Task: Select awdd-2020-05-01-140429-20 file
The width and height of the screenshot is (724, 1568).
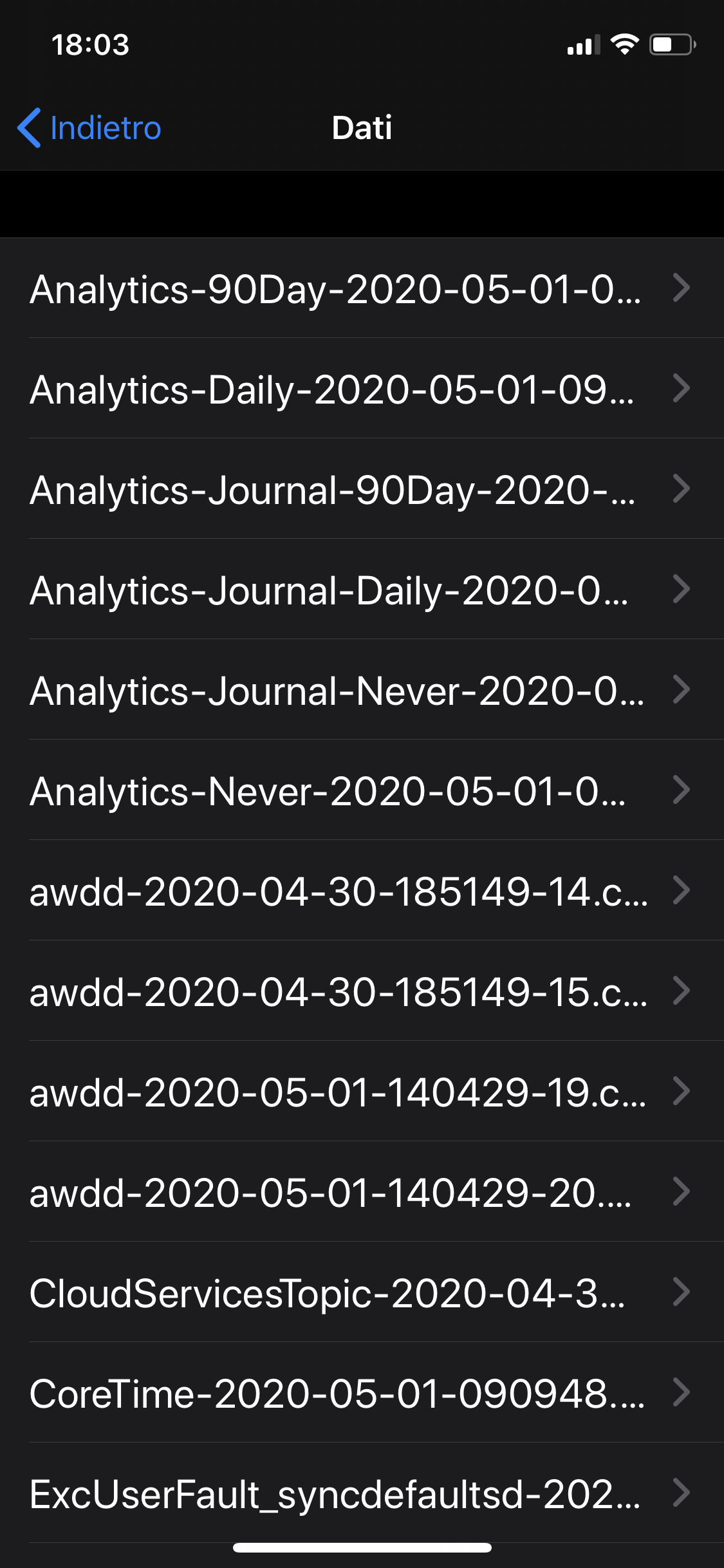Action: click(362, 1192)
